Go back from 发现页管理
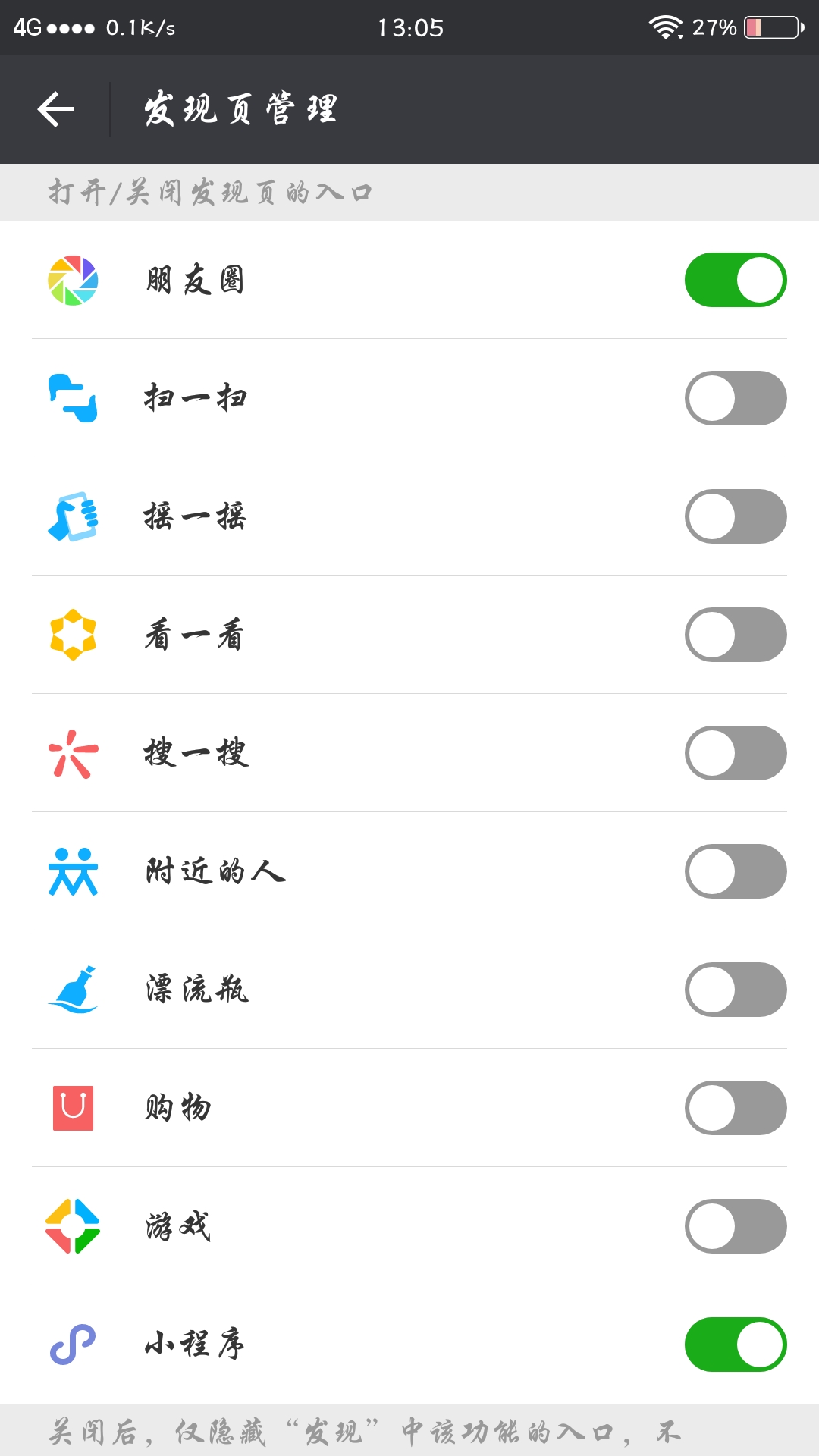The image size is (819, 1456). [55, 109]
